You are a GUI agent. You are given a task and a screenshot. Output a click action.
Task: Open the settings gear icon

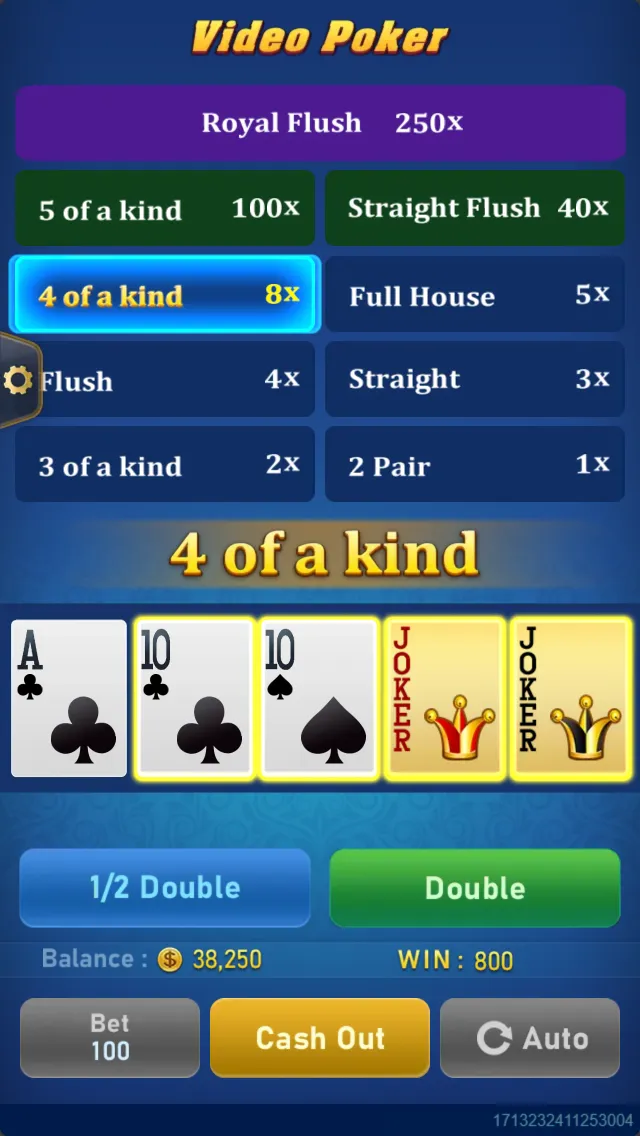pyautogui.click(x=18, y=381)
